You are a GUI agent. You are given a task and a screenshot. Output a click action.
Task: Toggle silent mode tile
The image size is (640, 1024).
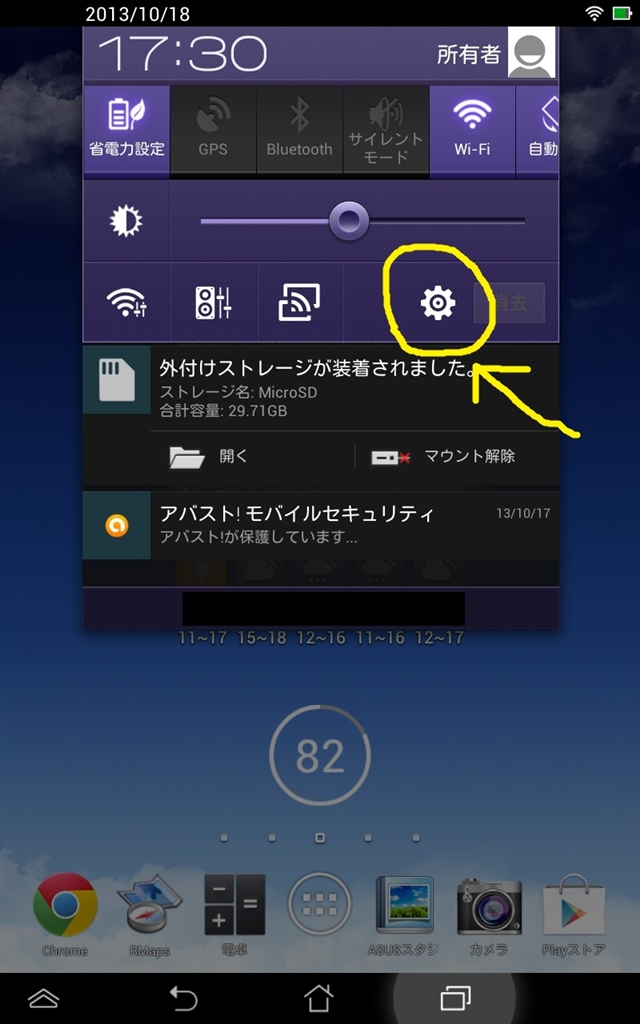point(385,128)
